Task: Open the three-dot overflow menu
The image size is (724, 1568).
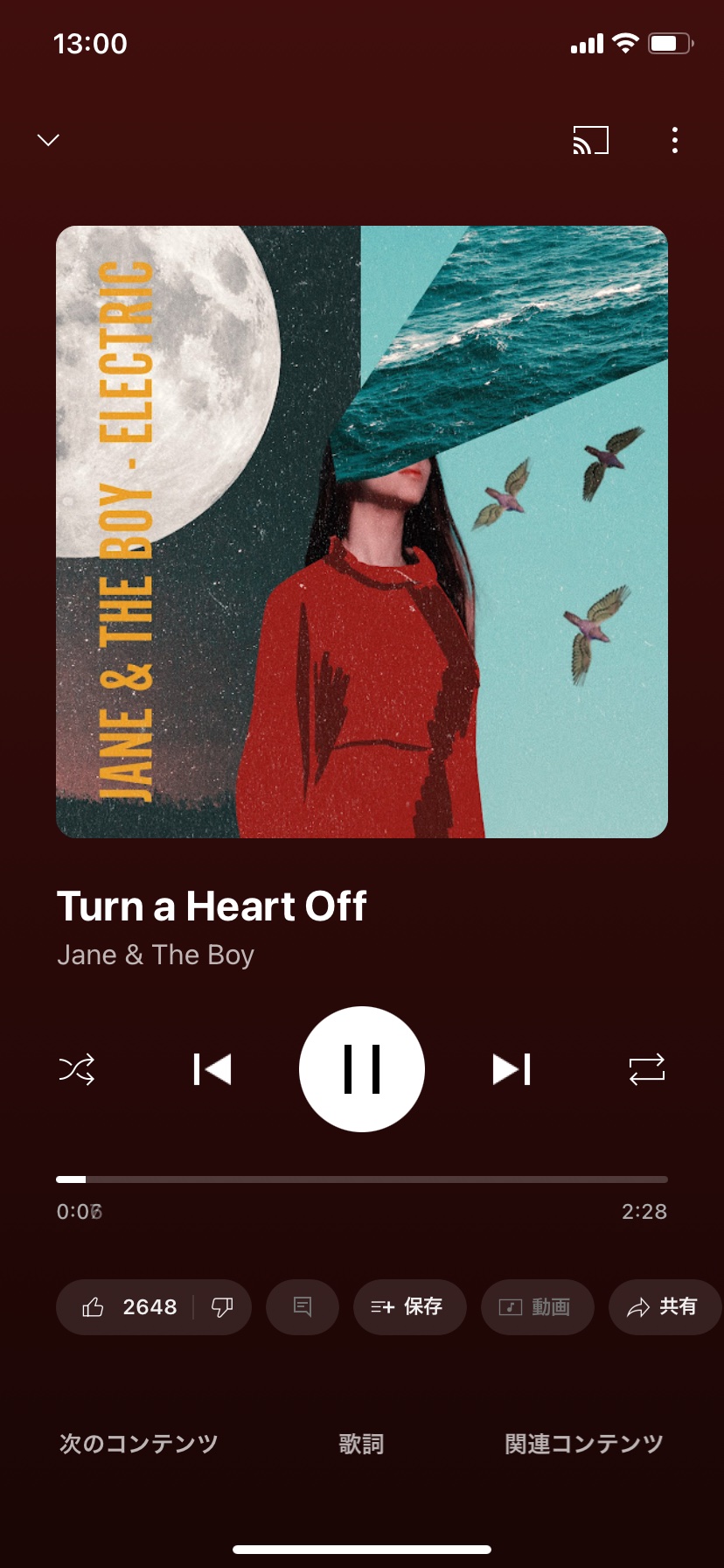Action: tap(674, 140)
